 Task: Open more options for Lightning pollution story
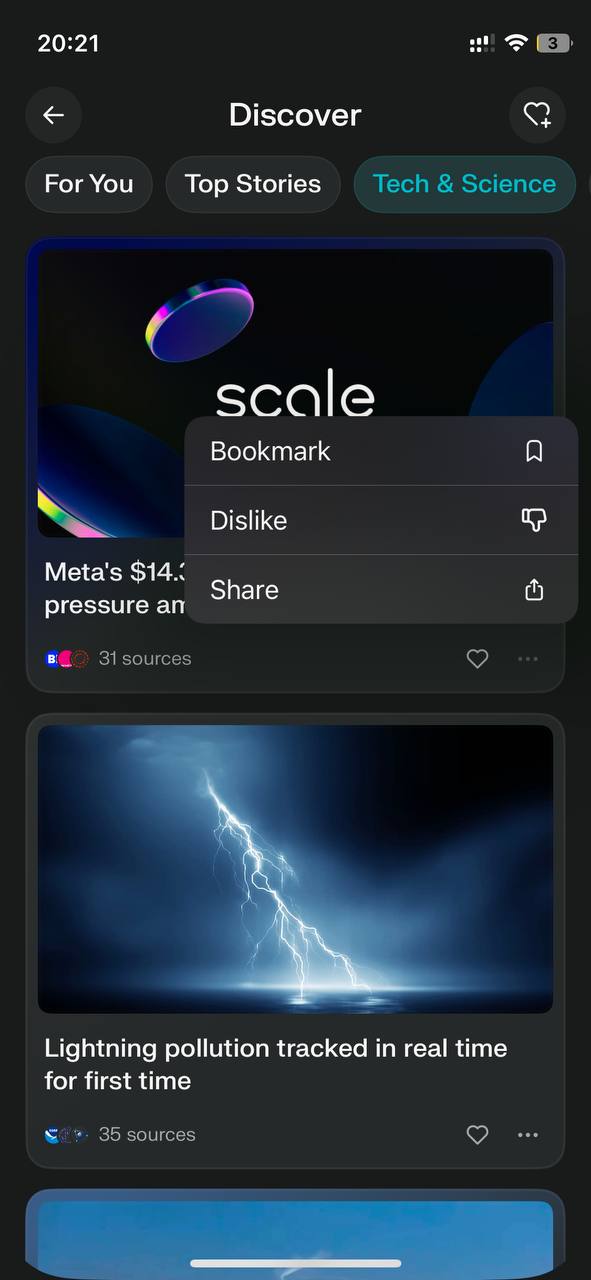pyautogui.click(x=528, y=1134)
